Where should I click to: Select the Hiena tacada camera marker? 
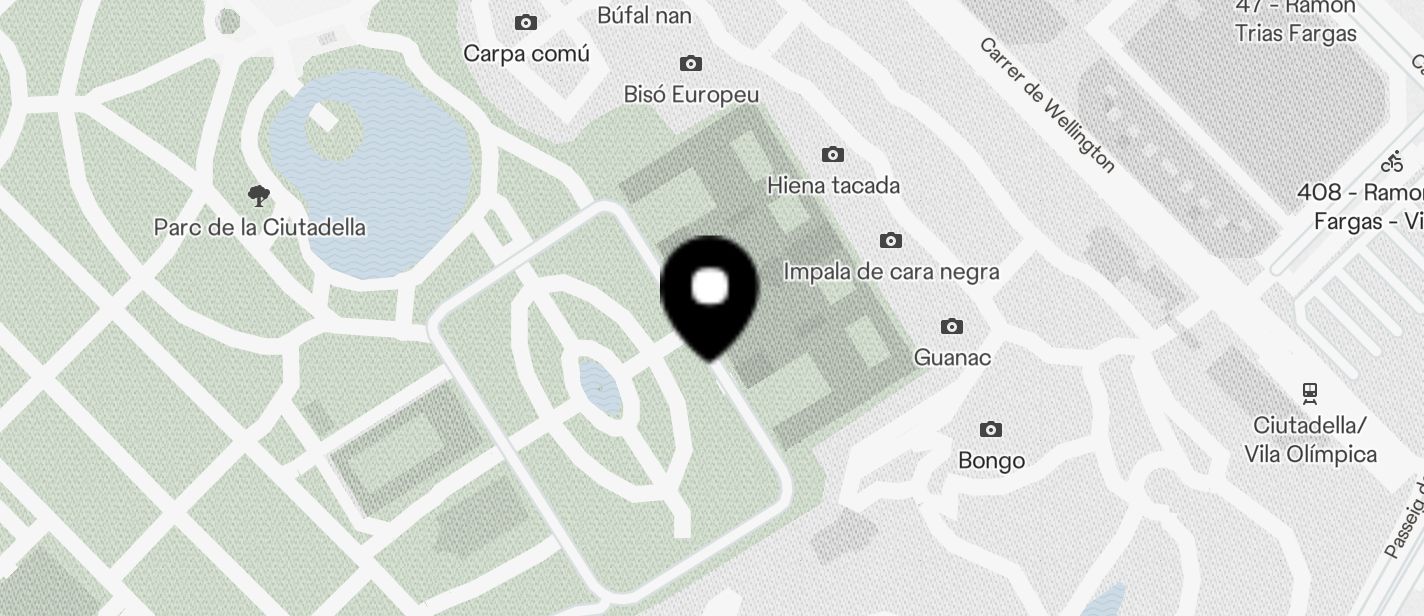832,155
